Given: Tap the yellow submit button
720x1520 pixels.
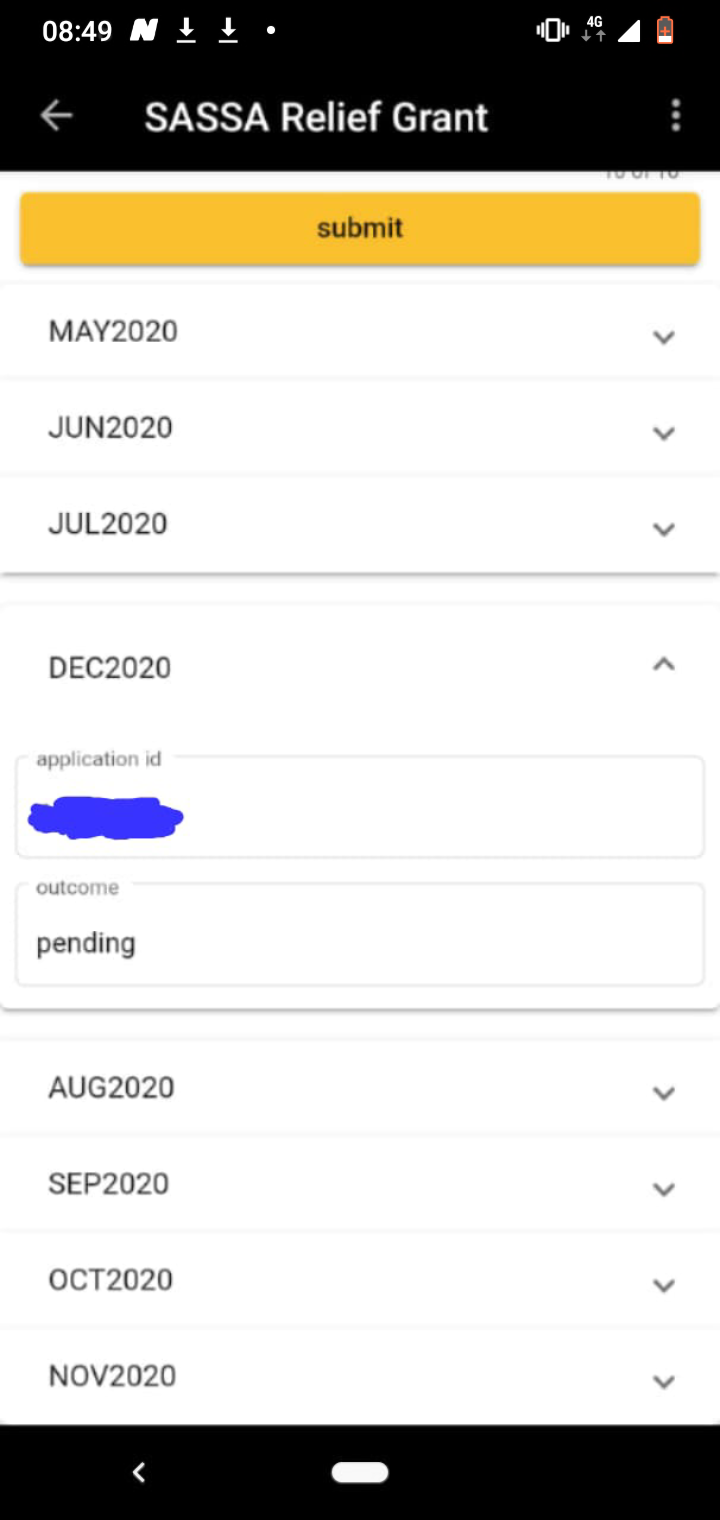Looking at the screenshot, I should coord(360,228).
